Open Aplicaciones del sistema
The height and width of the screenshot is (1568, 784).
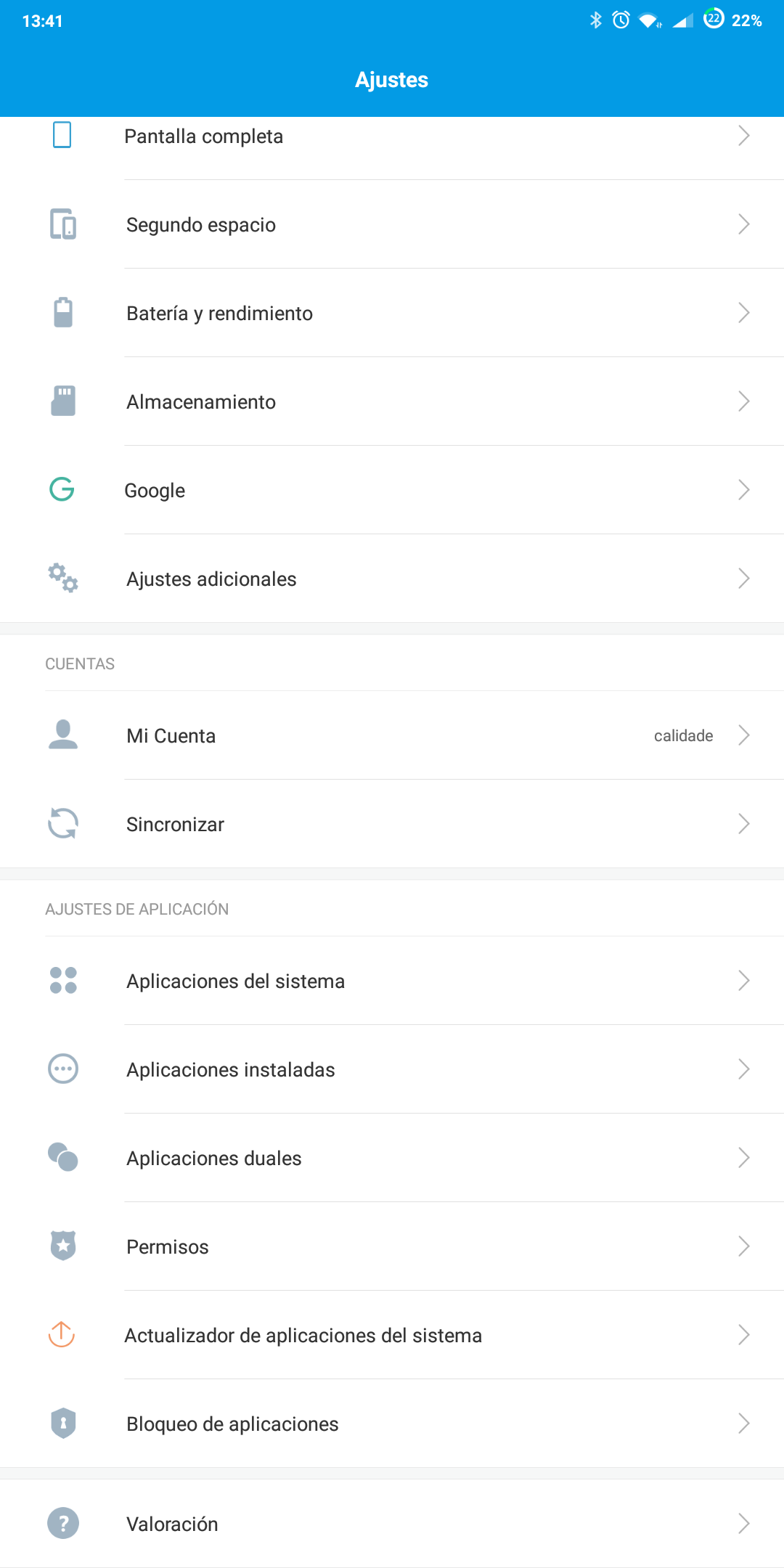pyautogui.click(x=392, y=981)
